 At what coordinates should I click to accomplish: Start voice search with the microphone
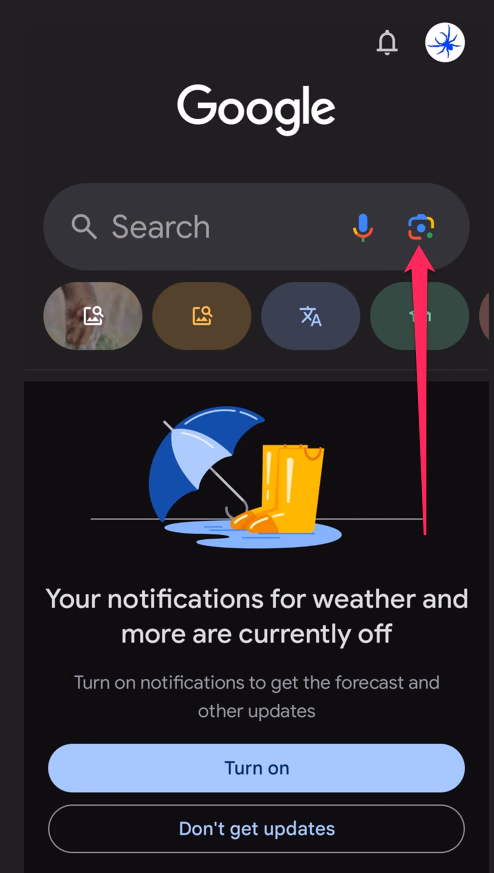tap(363, 227)
